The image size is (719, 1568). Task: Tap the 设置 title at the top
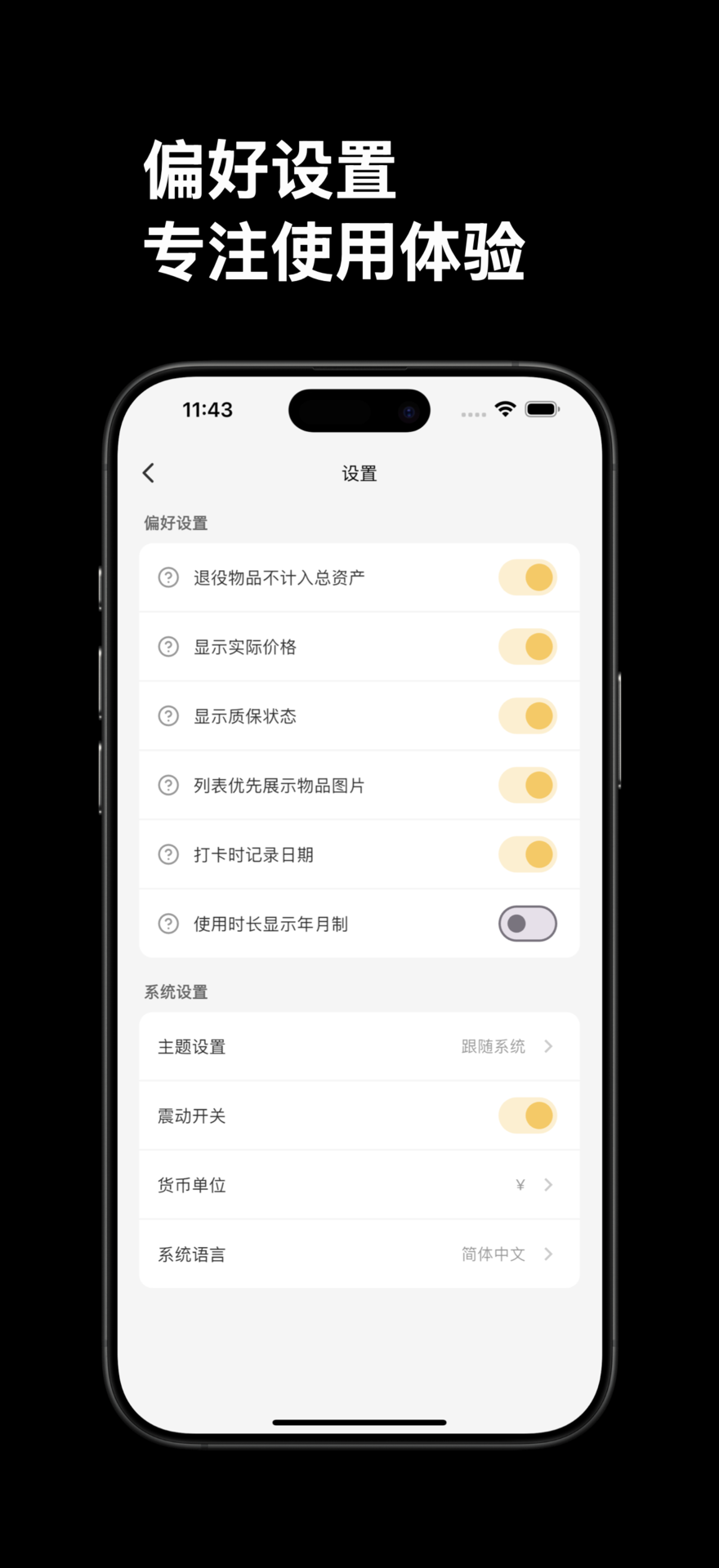coord(359,473)
